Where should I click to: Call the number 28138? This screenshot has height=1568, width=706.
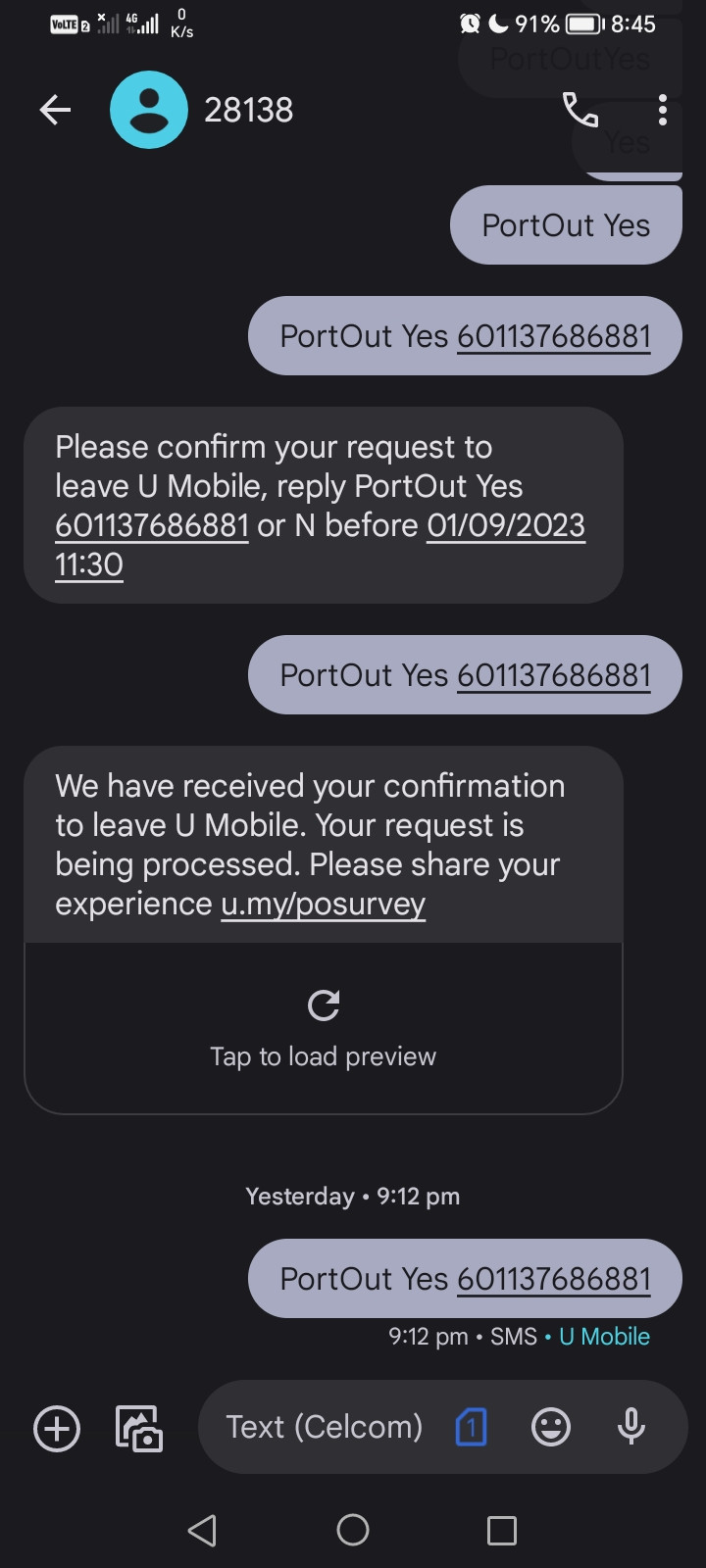point(580,110)
